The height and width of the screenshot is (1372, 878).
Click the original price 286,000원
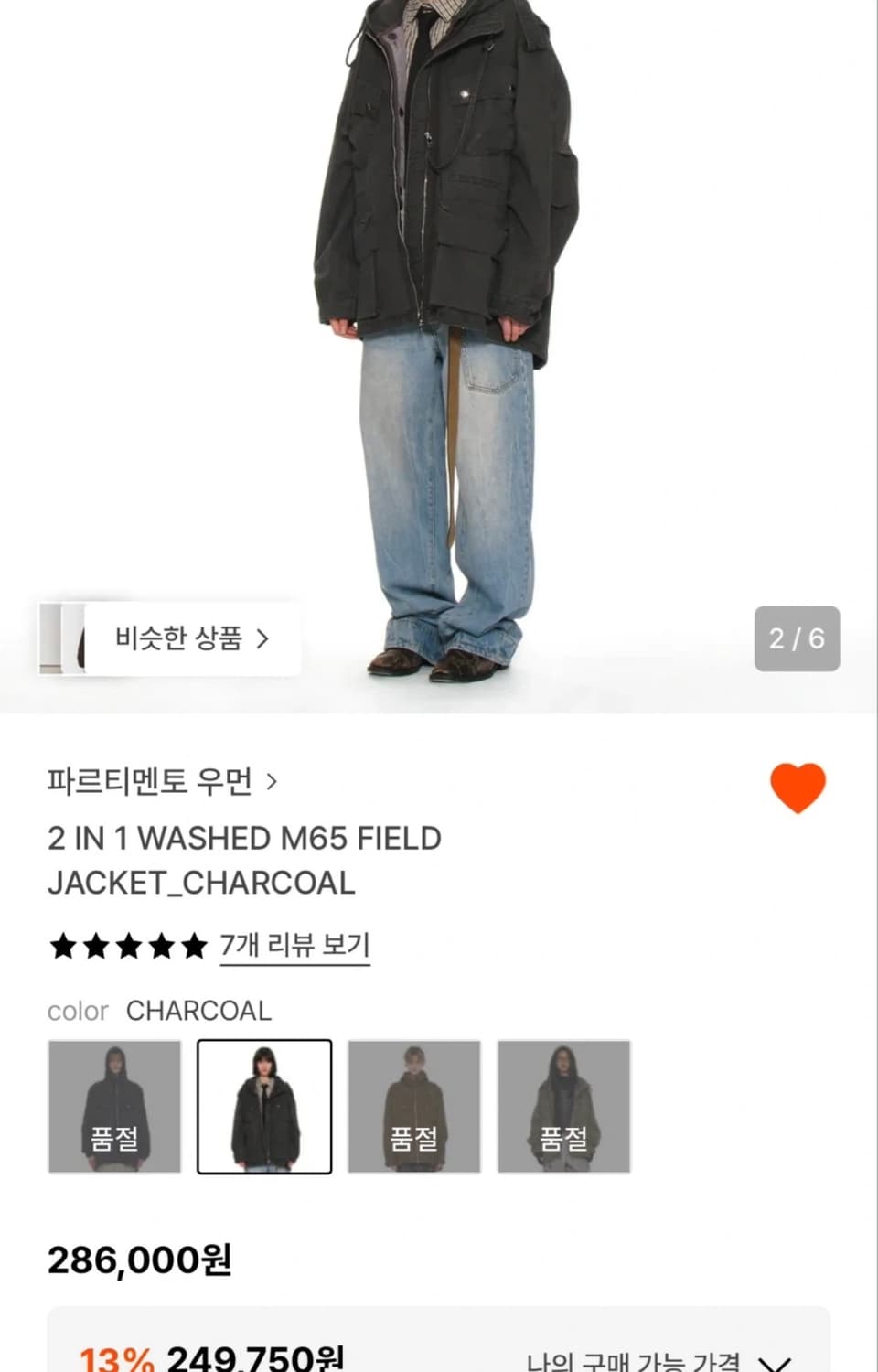click(x=137, y=1259)
